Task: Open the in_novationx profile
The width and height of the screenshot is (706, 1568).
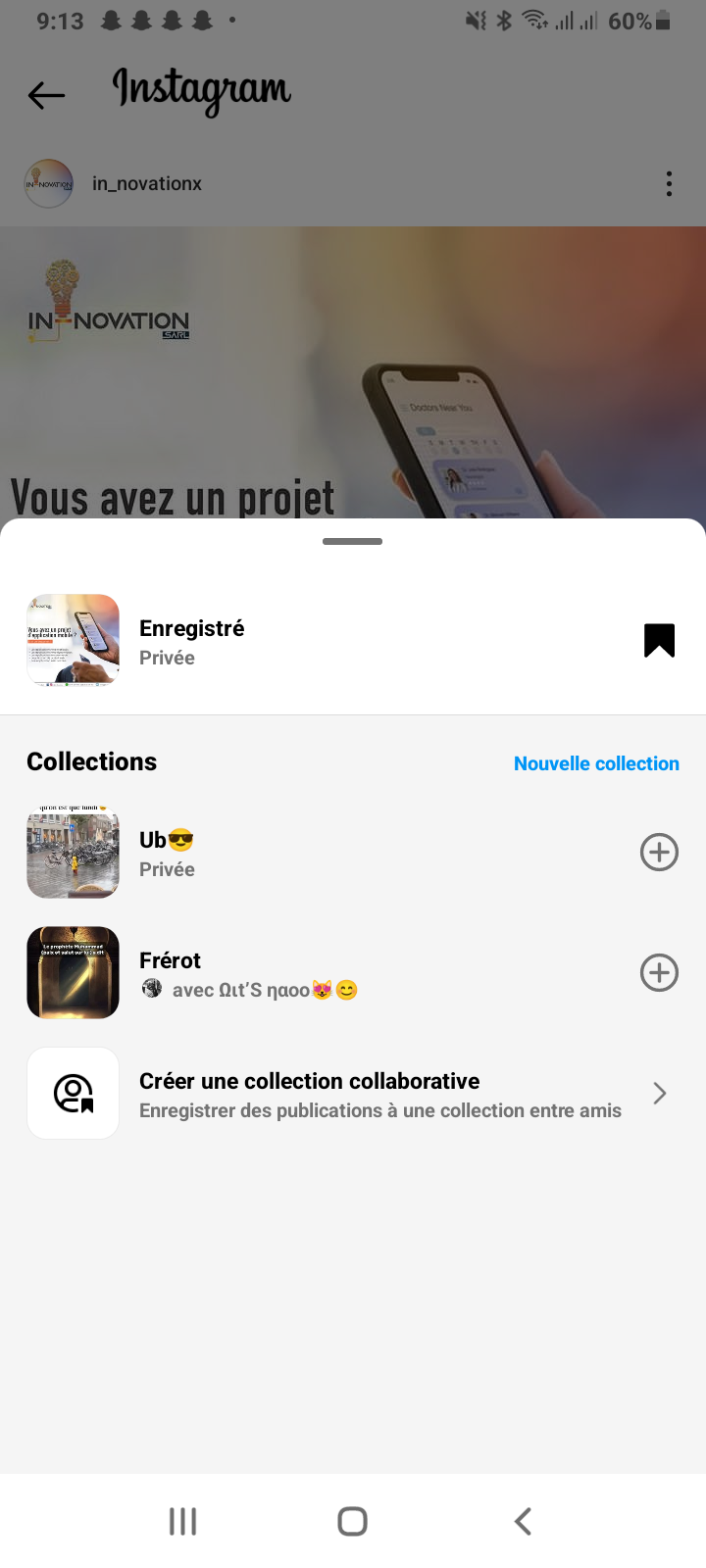Action: pyautogui.click(x=146, y=184)
